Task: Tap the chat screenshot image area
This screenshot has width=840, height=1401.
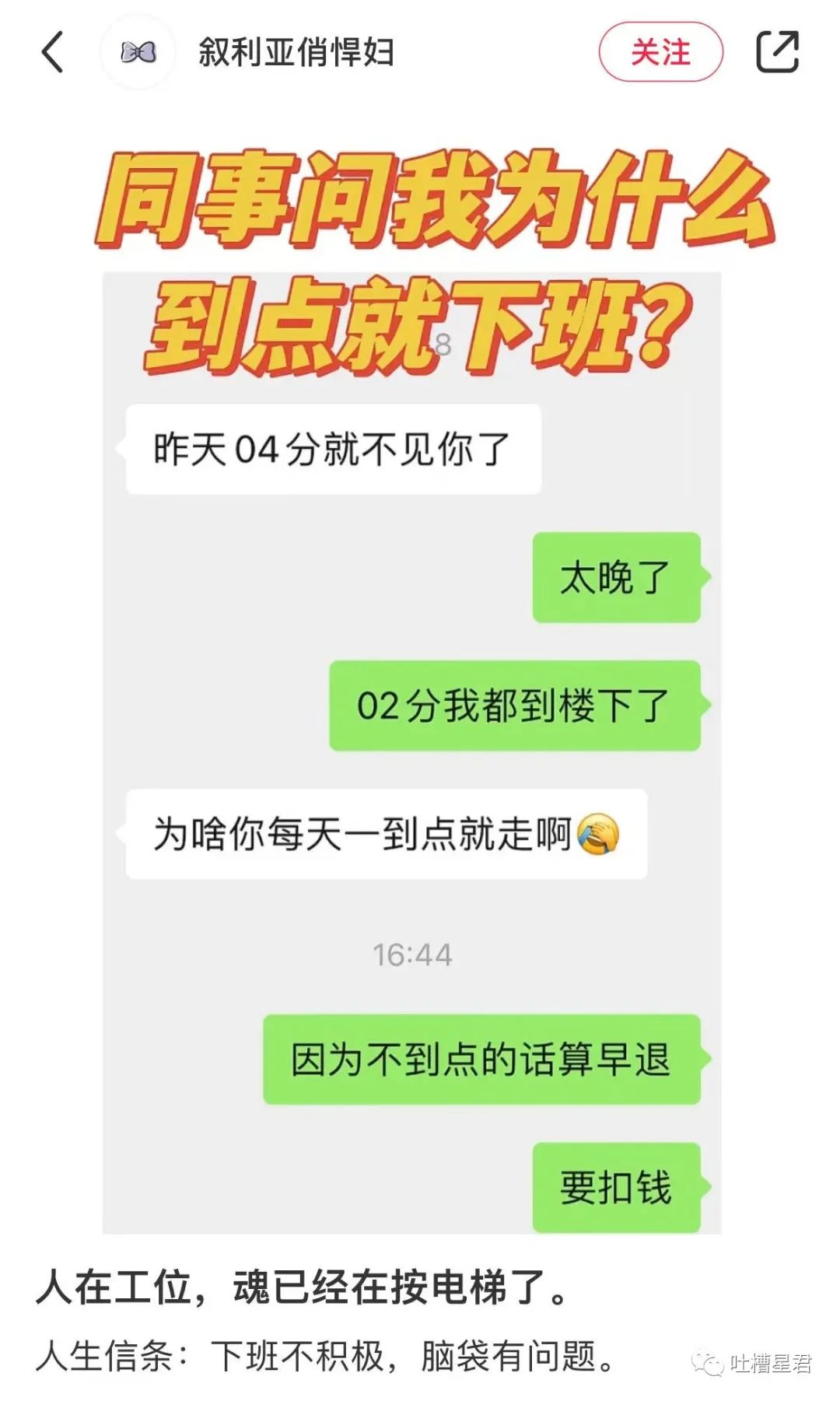Action: click(420, 778)
